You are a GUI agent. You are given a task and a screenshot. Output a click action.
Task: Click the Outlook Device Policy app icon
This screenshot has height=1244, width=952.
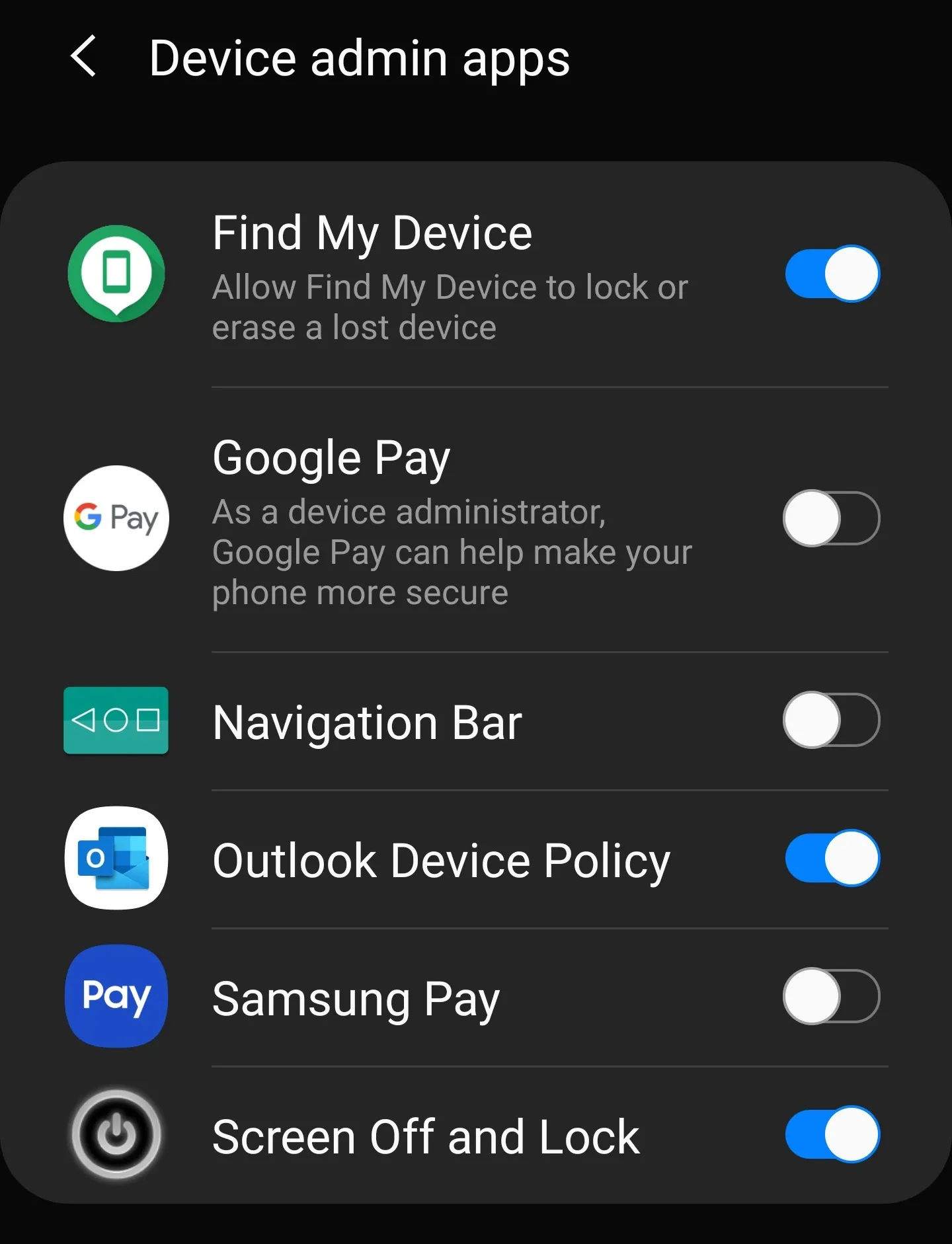(116, 858)
